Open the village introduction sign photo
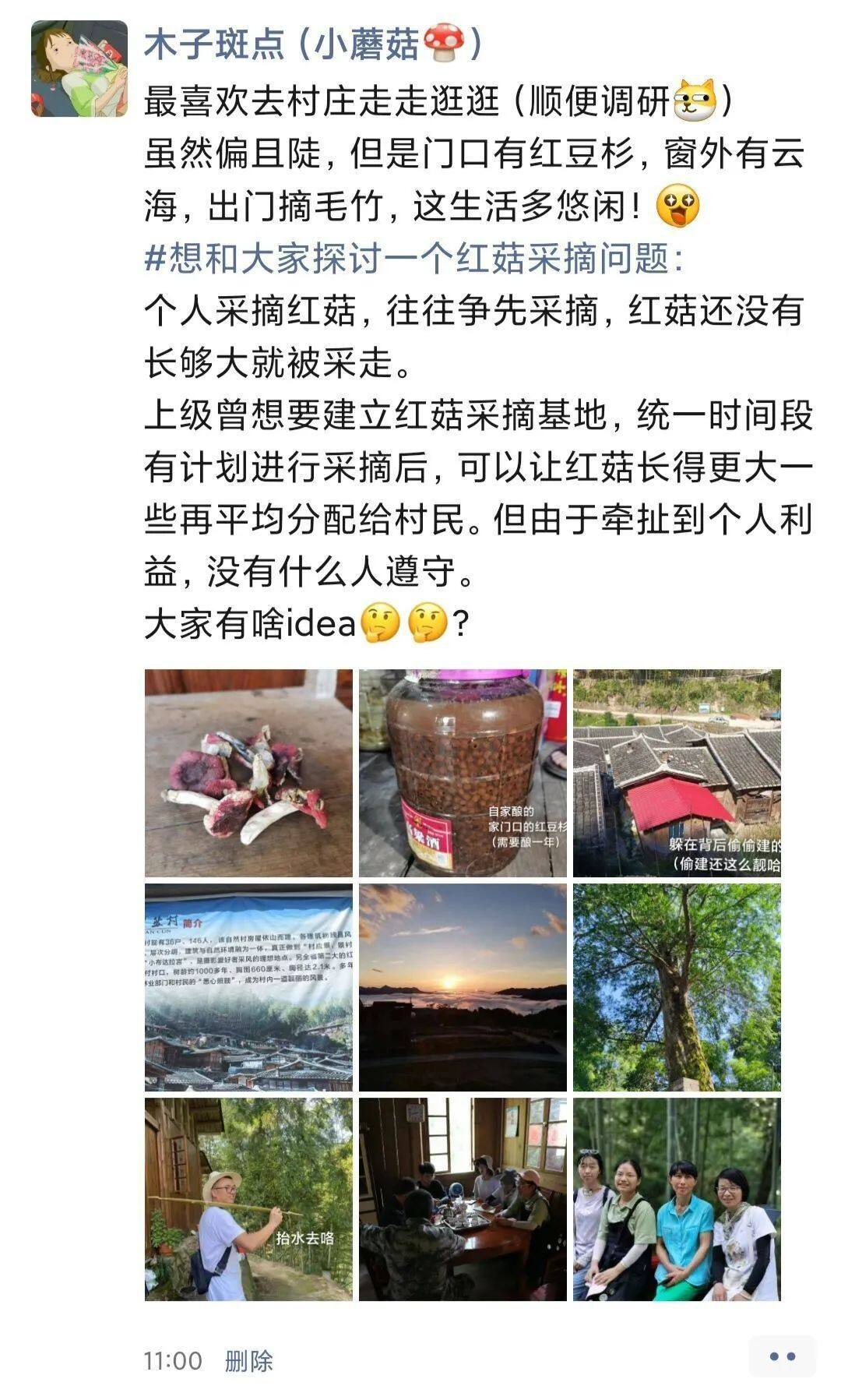This screenshot has width=841, height=1400. click(248, 987)
